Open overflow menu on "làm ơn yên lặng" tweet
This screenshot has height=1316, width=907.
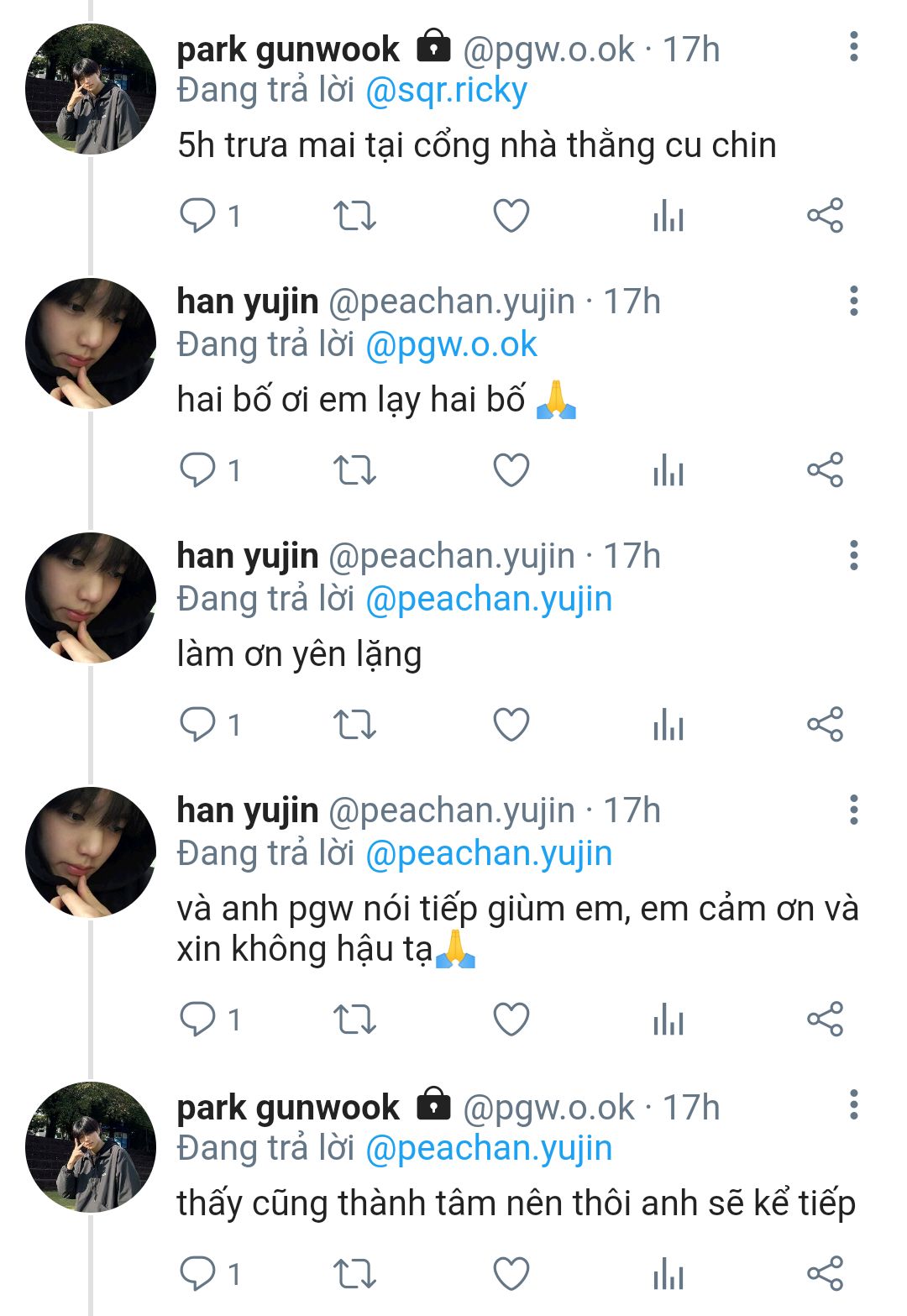click(853, 556)
